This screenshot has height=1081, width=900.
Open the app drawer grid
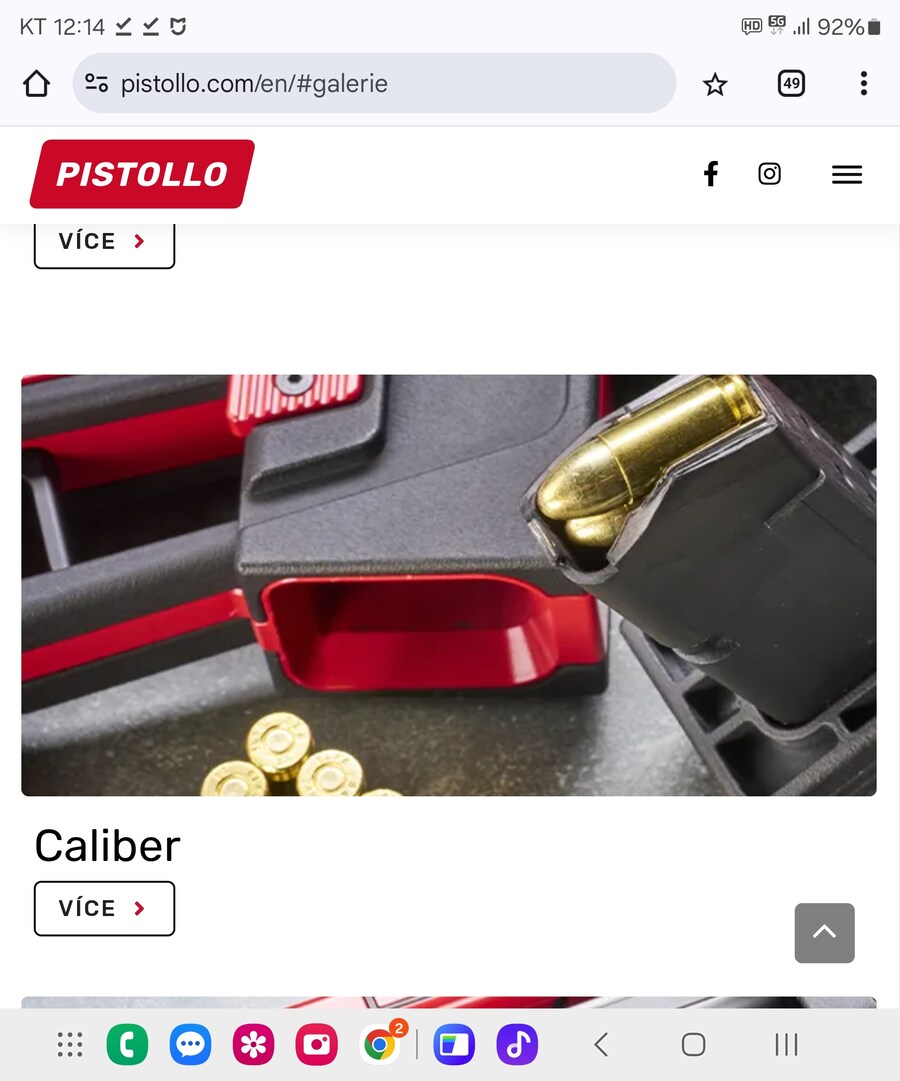tap(70, 1045)
